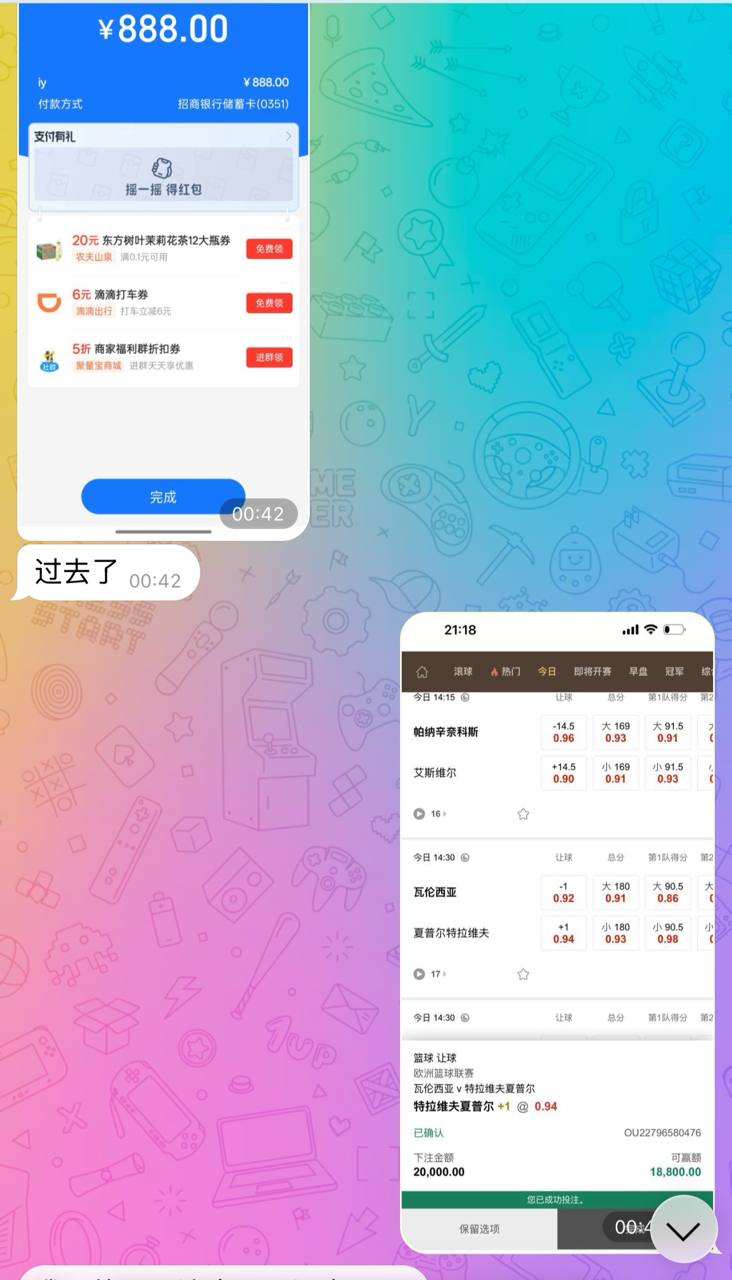Jump to latest messages with down arrow
Screen dimensions: 732x1280
[x=684, y=1230]
